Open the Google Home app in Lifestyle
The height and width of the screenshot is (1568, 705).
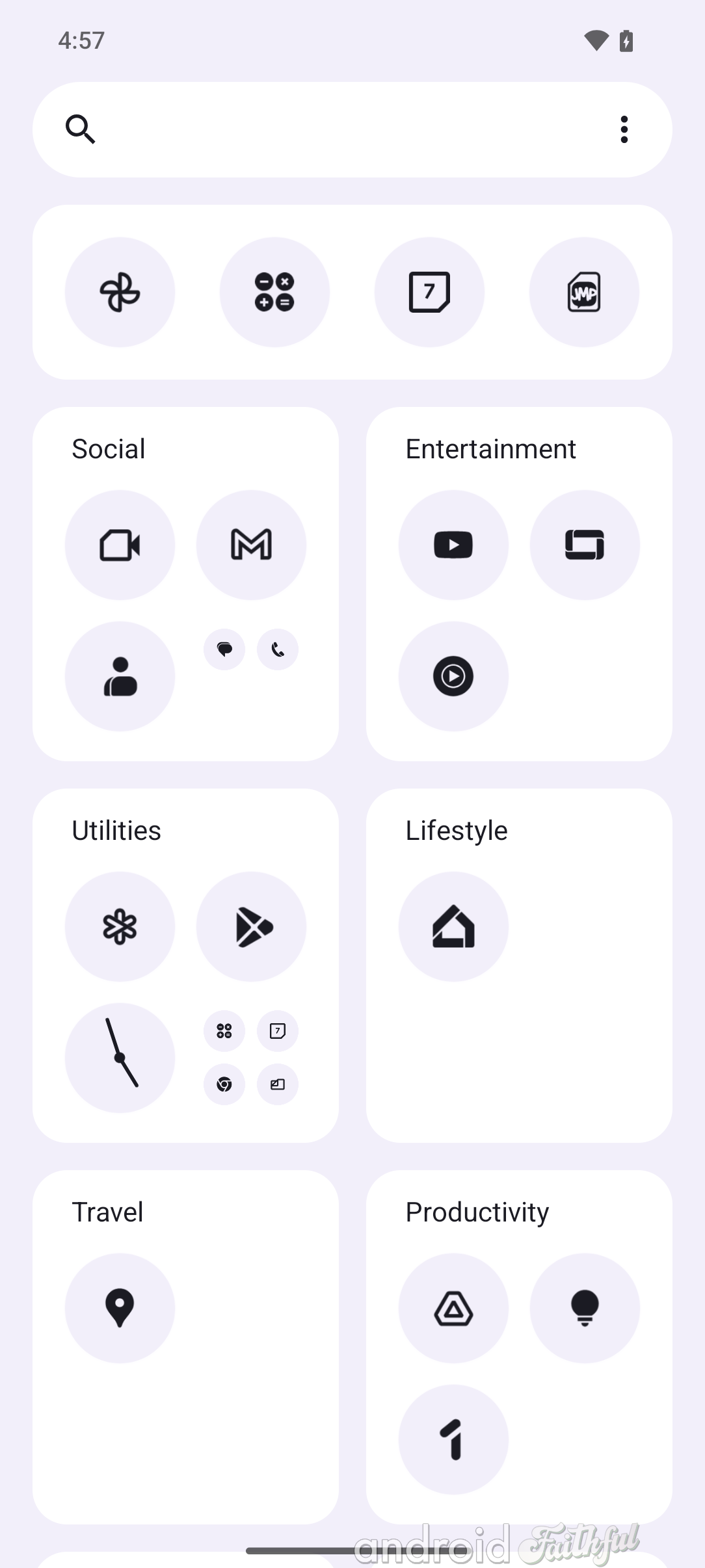[x=453, y=926]
